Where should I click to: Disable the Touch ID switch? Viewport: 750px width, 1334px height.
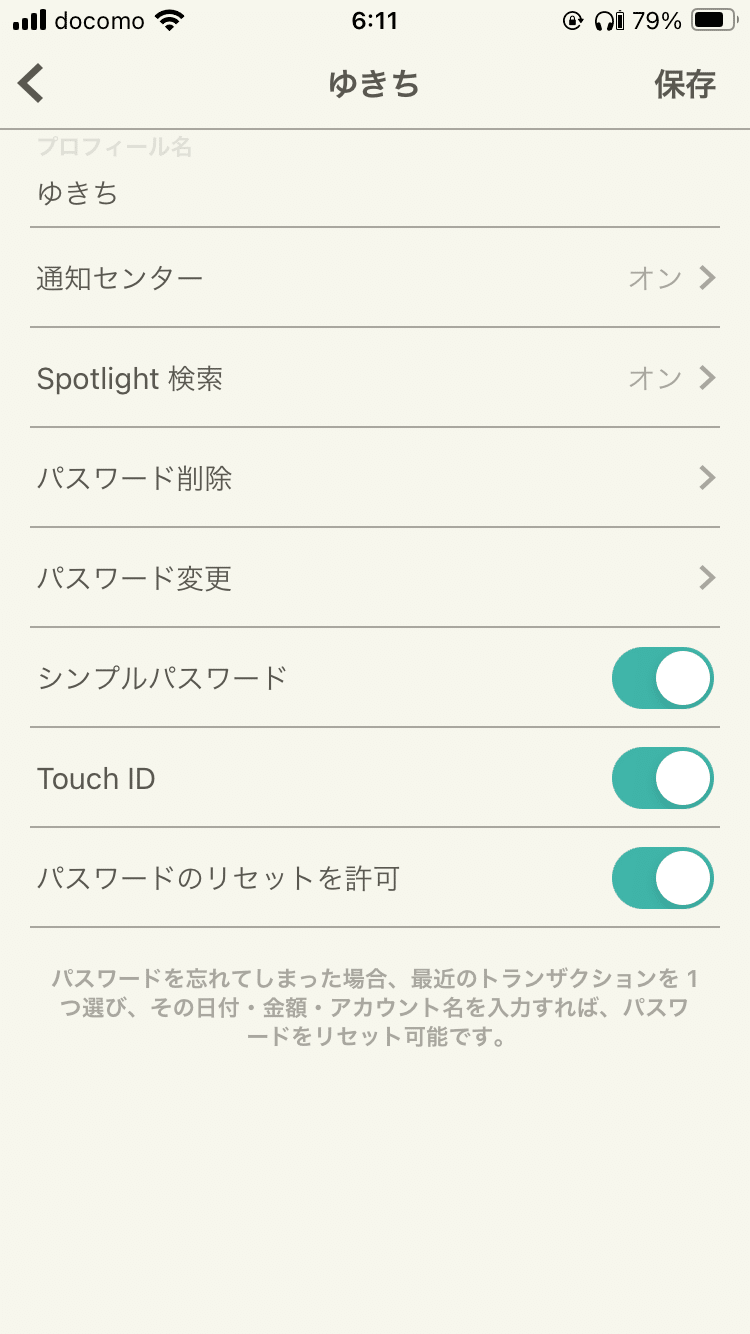[x=663, y=778]
